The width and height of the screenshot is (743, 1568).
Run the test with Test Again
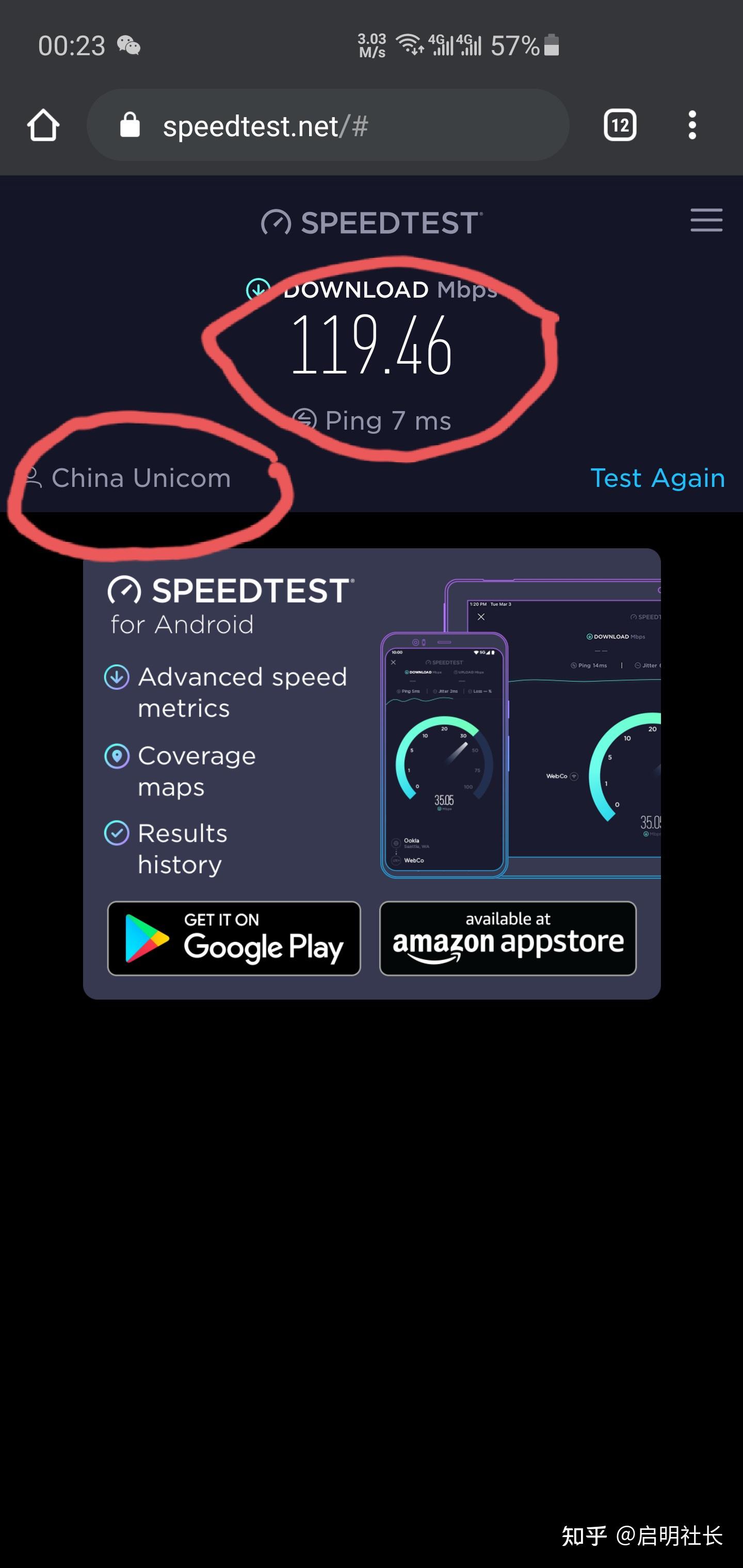(657, 479)
